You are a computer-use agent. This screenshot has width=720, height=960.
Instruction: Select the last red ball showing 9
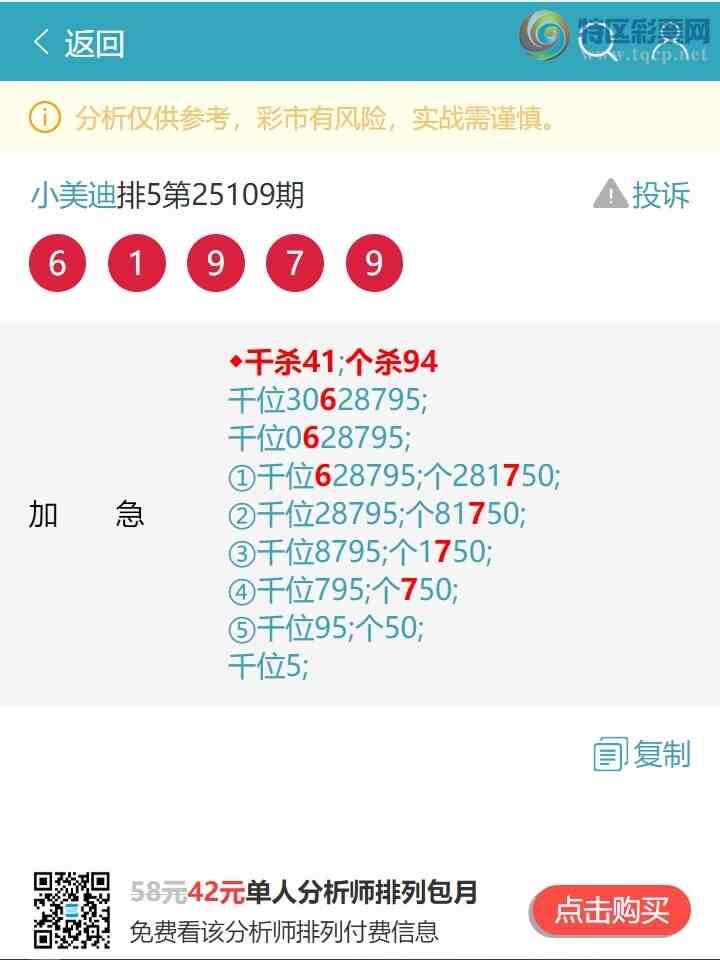(373, 262)
